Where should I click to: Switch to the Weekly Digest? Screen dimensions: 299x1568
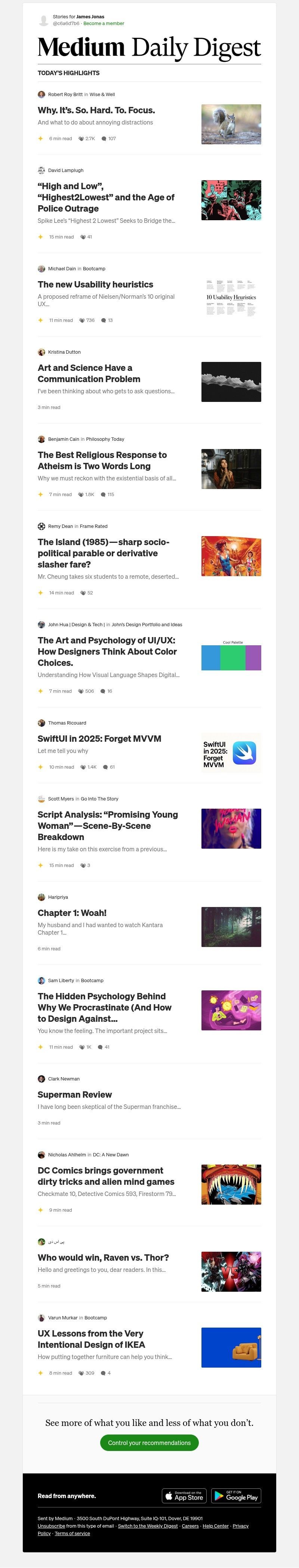click(x=147, y=1526)
